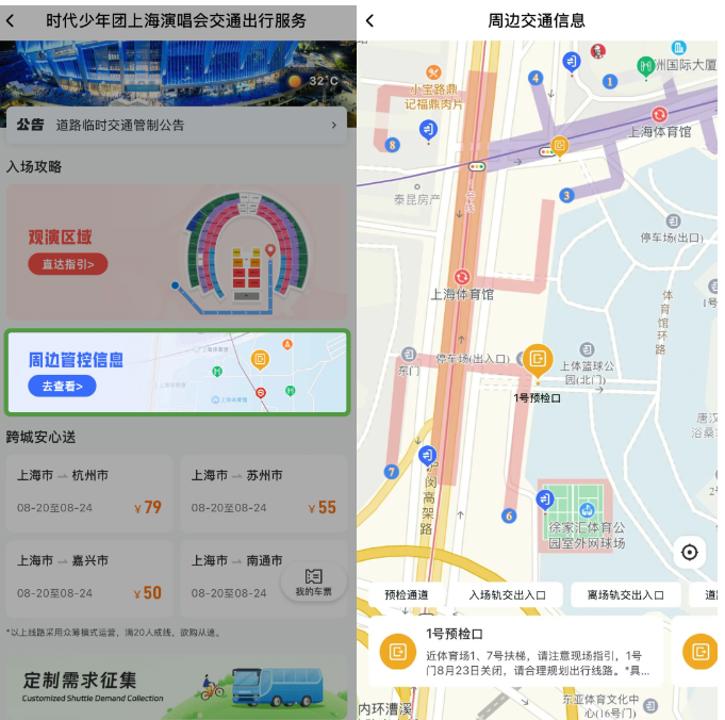Tap 1号预检口 marker on map

pyautogui.click(x=538, y=360)
